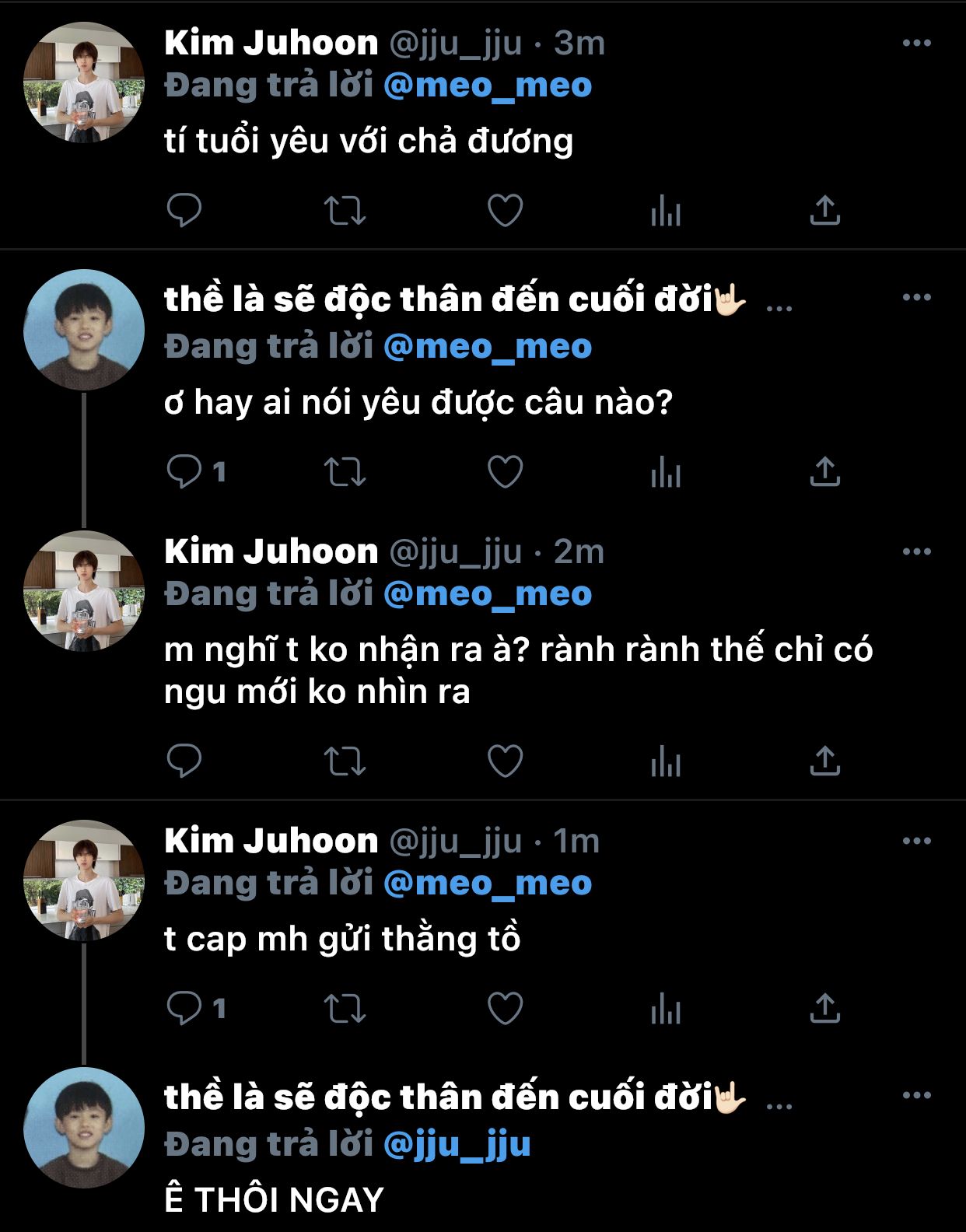966x1232 pixels.
Task: Share the tweet "t cap mh gửi thằng tồ"
Action: (825, 1009)
